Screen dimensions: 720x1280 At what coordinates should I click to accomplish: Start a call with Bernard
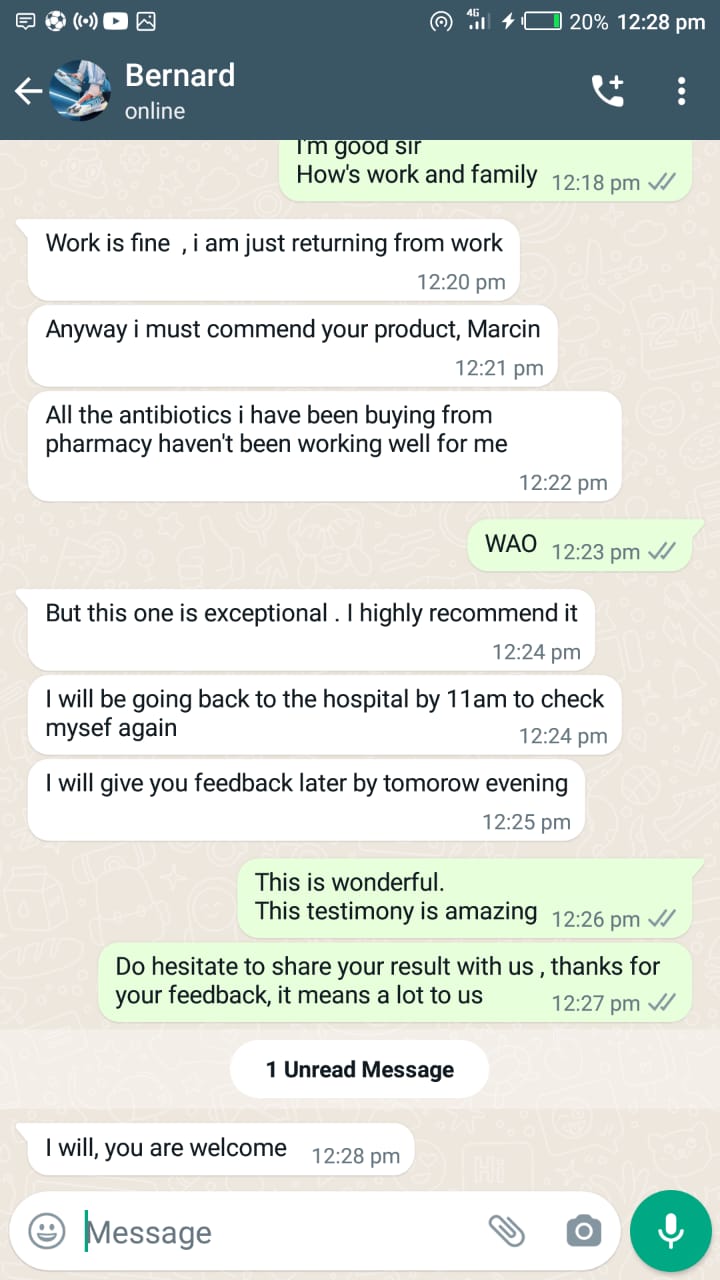(x=607, y=91)
